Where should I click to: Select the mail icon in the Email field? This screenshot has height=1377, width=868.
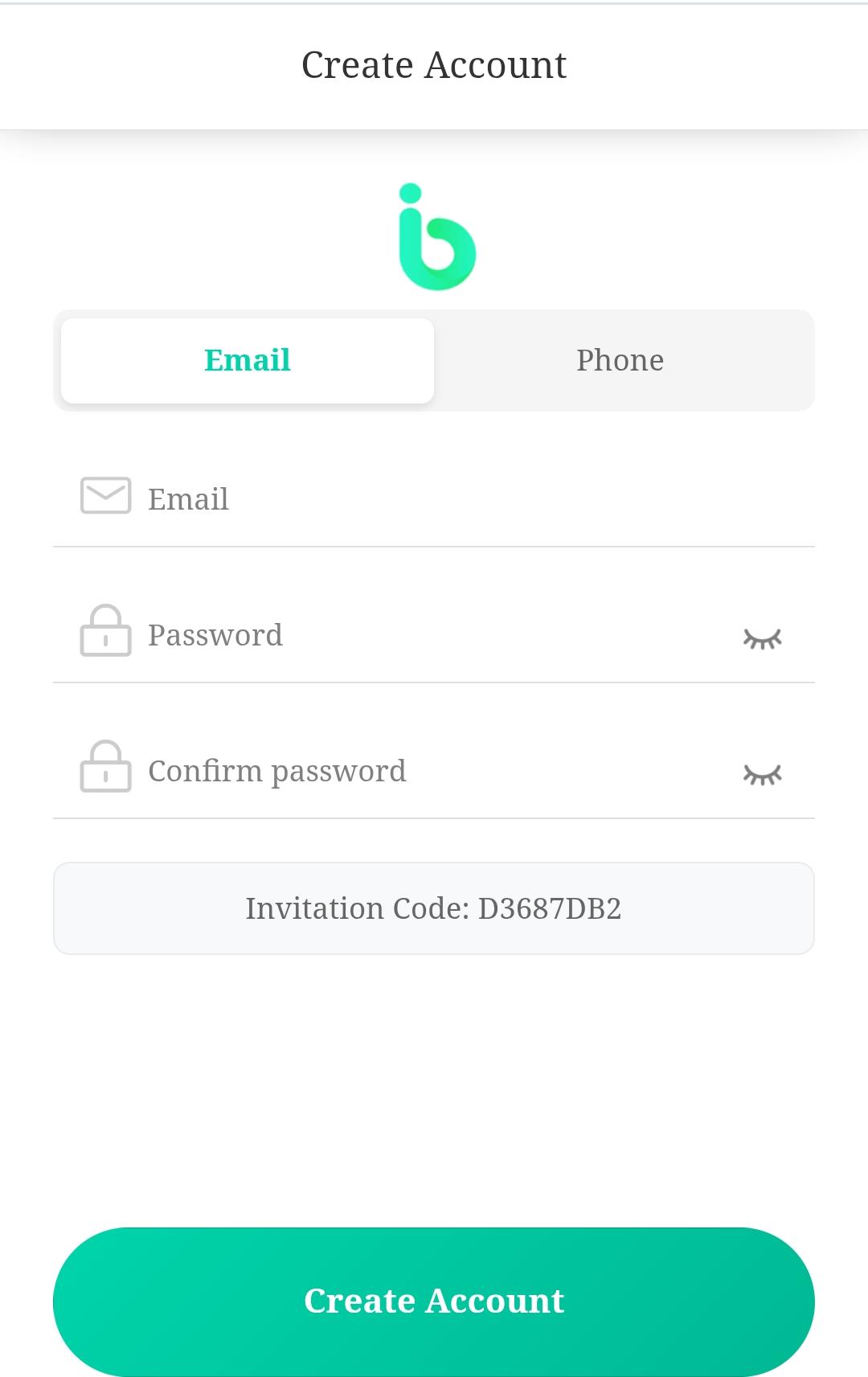(105, 497)
